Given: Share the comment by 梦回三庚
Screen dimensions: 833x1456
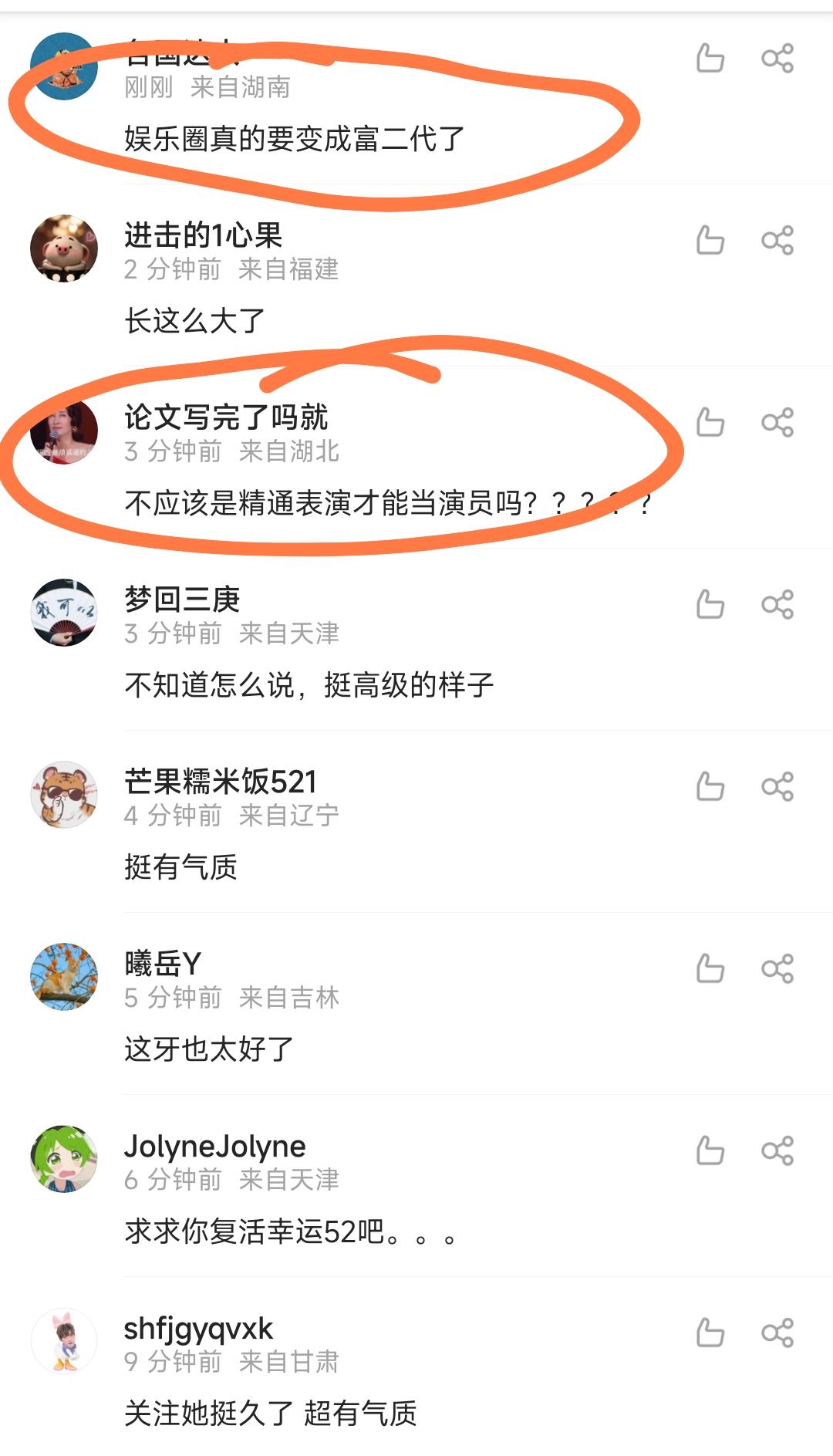Looking at the screenshot, I should coord(777,604).
